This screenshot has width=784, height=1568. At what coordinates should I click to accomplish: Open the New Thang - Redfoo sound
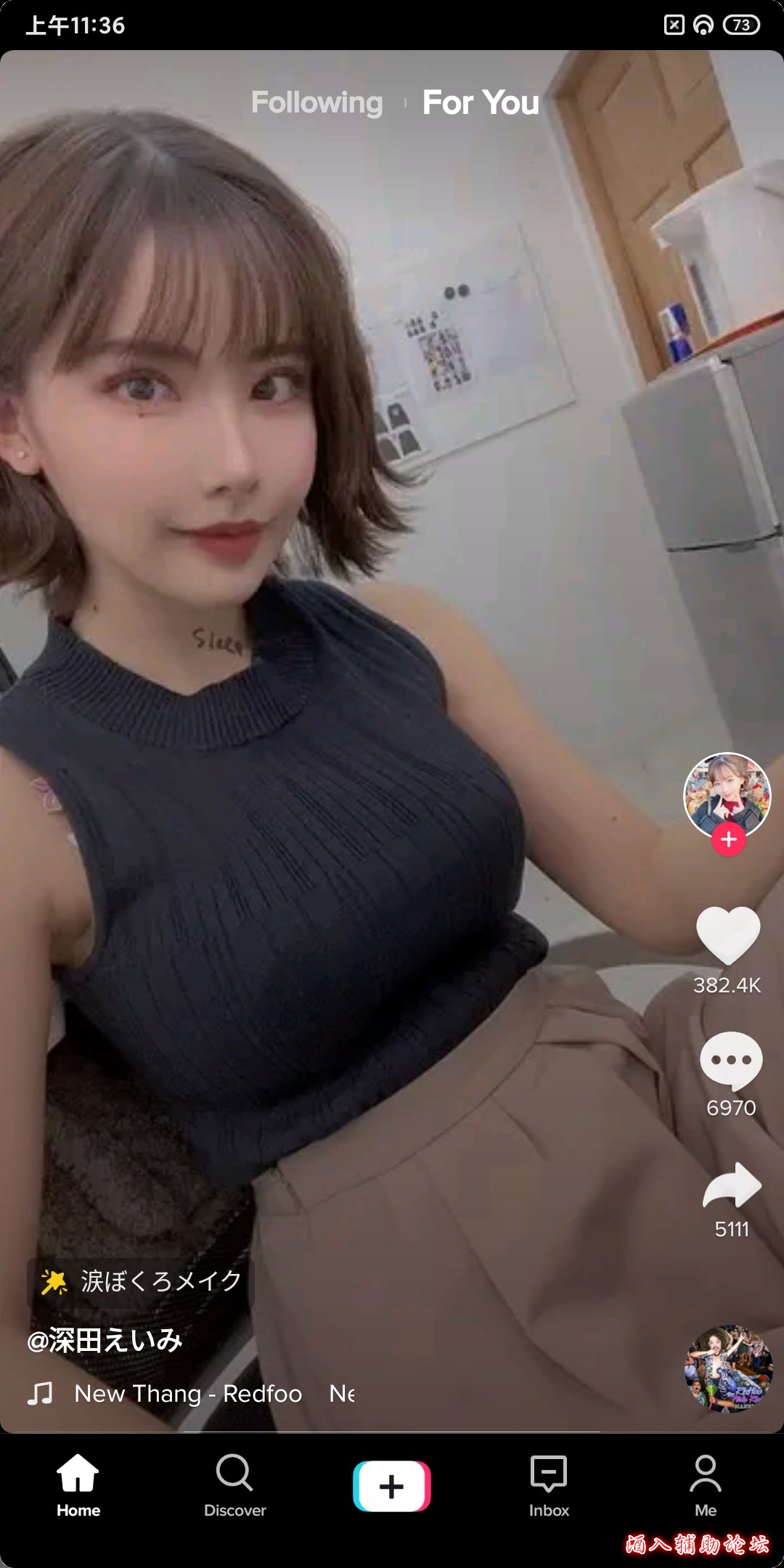187,1394
